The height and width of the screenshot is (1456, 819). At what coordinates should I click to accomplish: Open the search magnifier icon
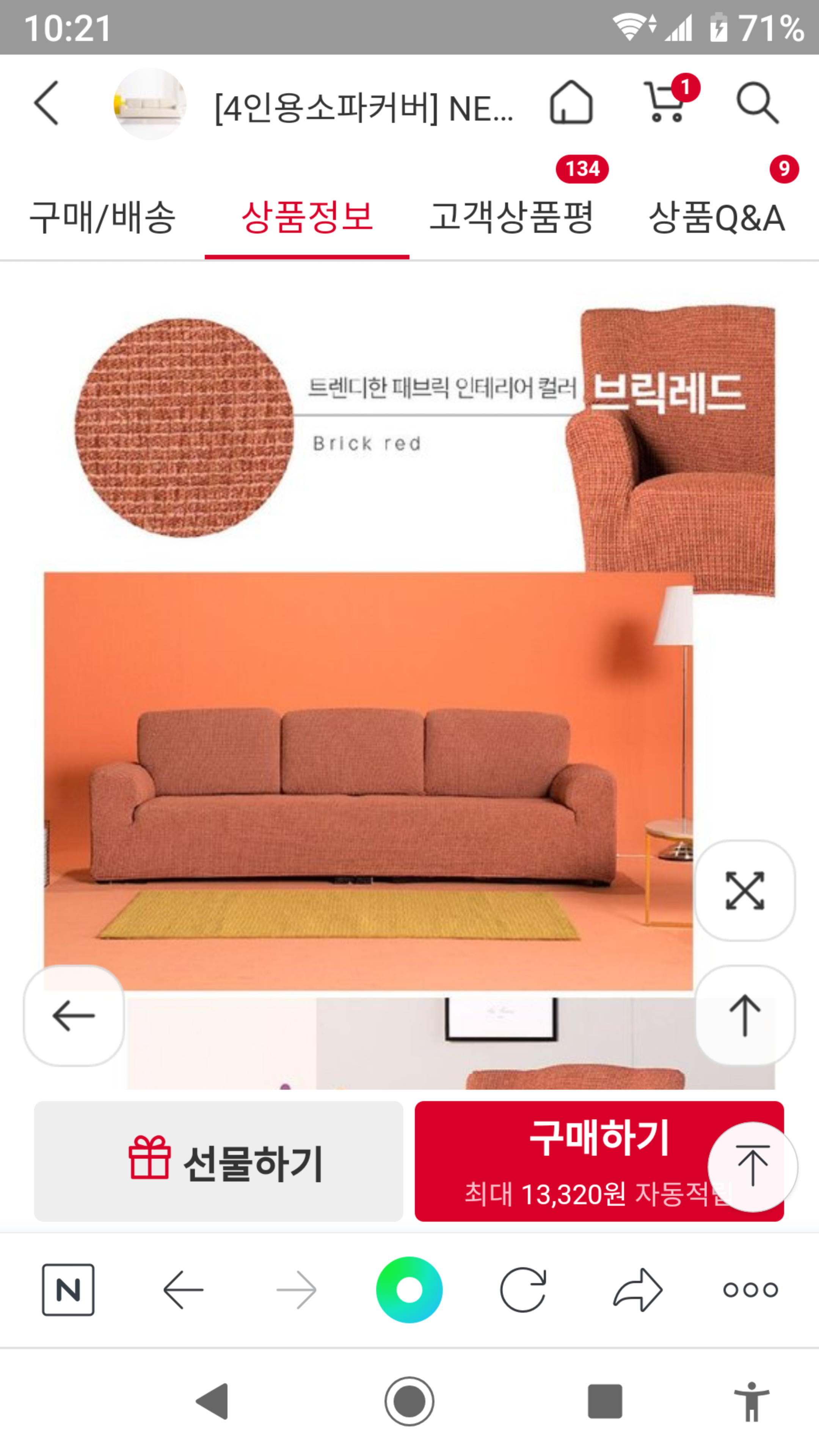tap(758, 103)
